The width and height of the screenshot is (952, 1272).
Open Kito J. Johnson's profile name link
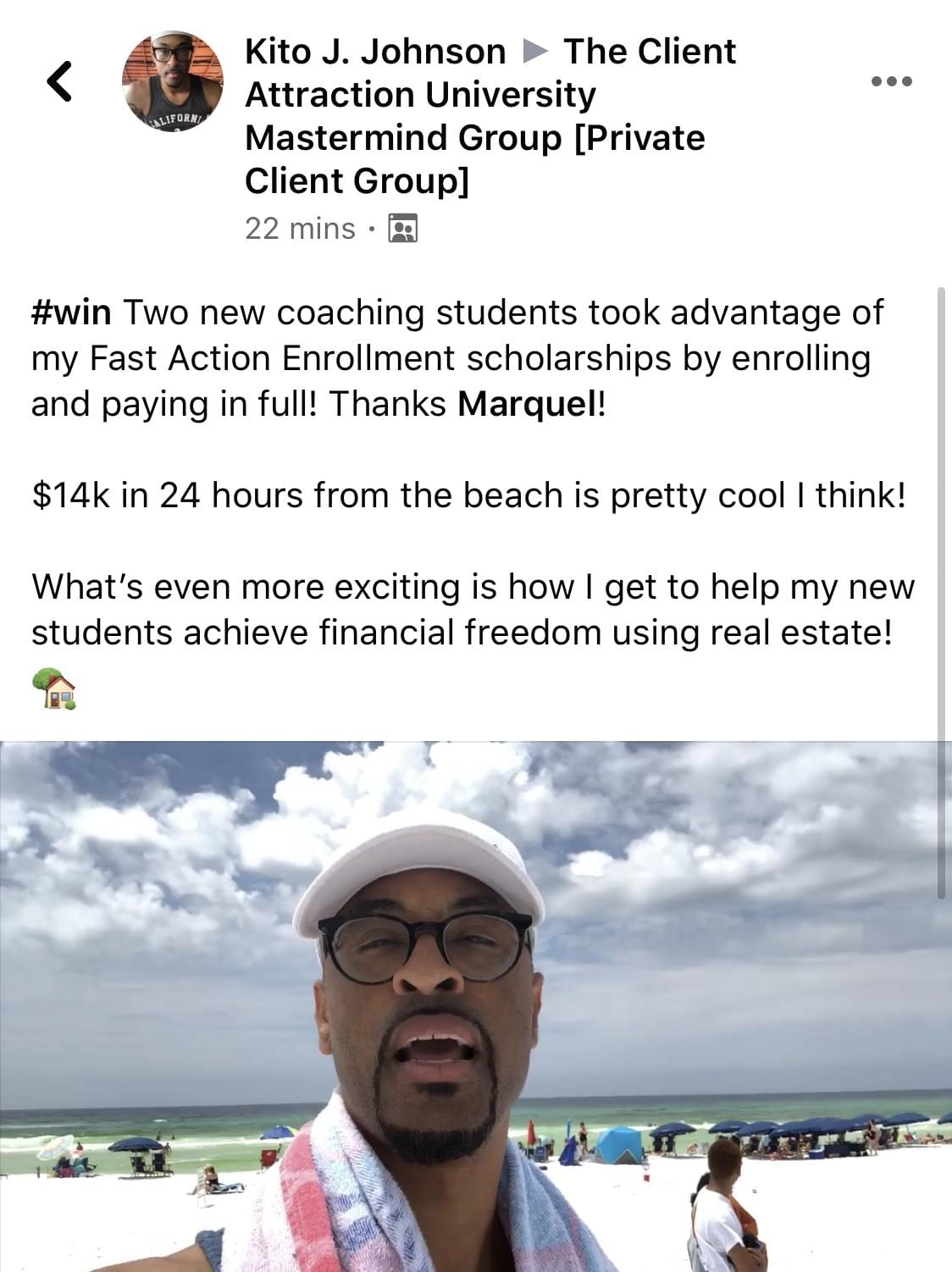(x=374, y=52)
